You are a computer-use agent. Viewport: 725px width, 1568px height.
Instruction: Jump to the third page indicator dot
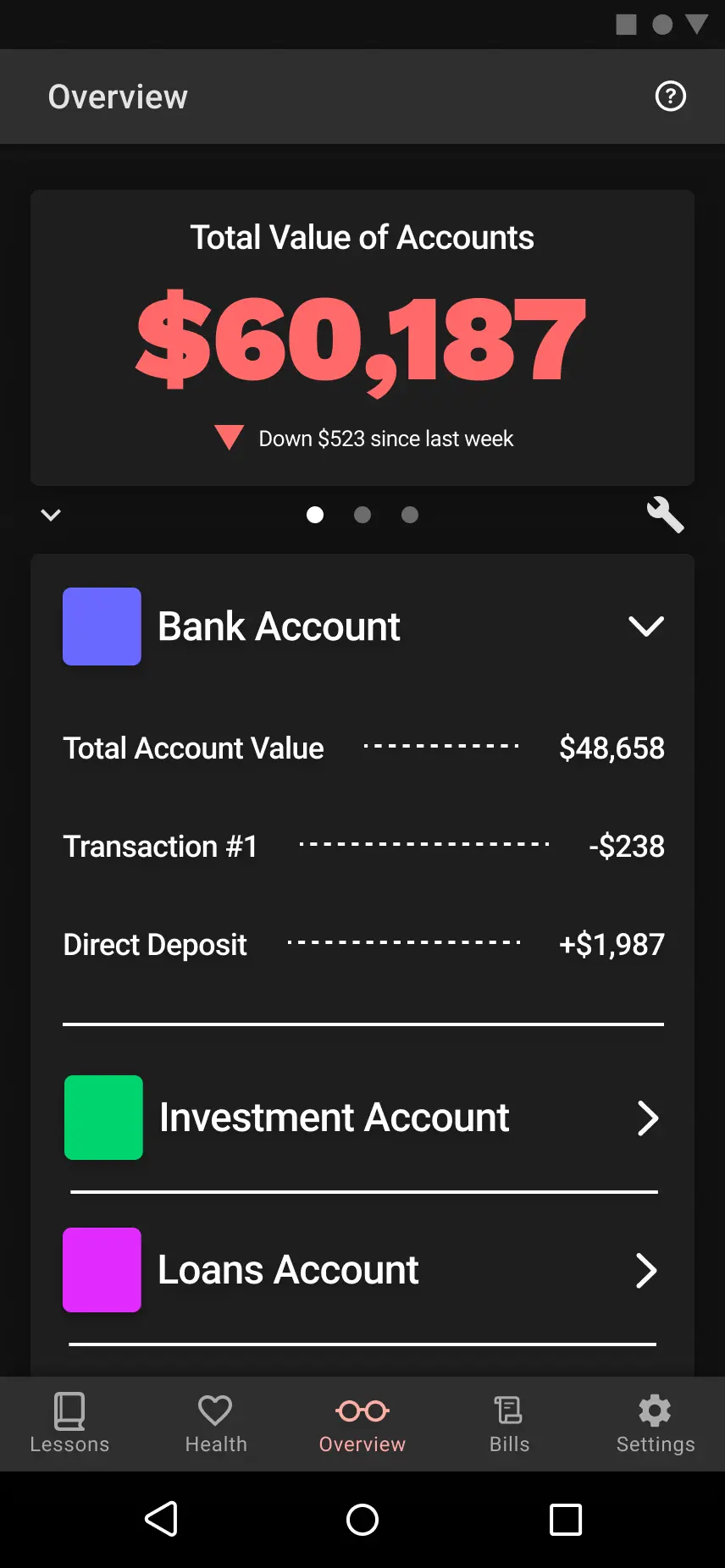pyautogui.click(x=410, y=515)
